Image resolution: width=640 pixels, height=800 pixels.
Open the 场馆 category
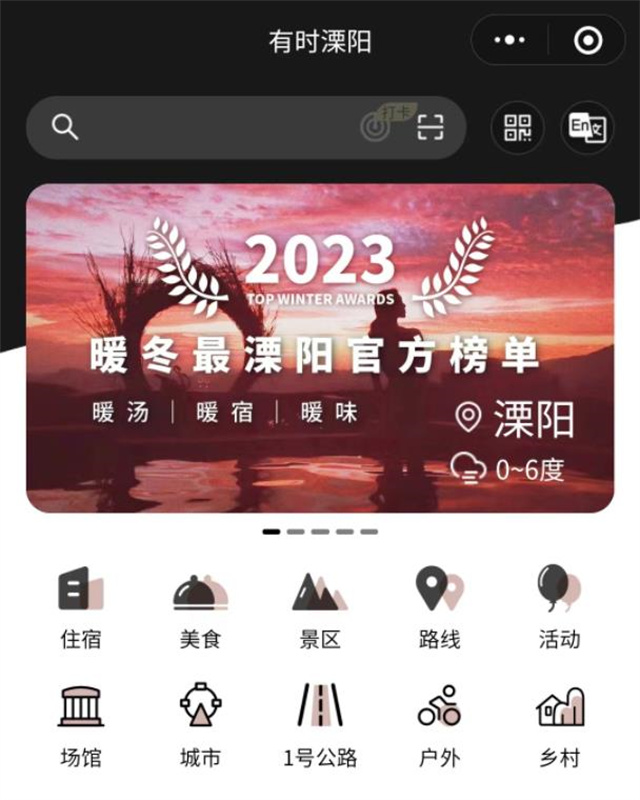(80, 727)
